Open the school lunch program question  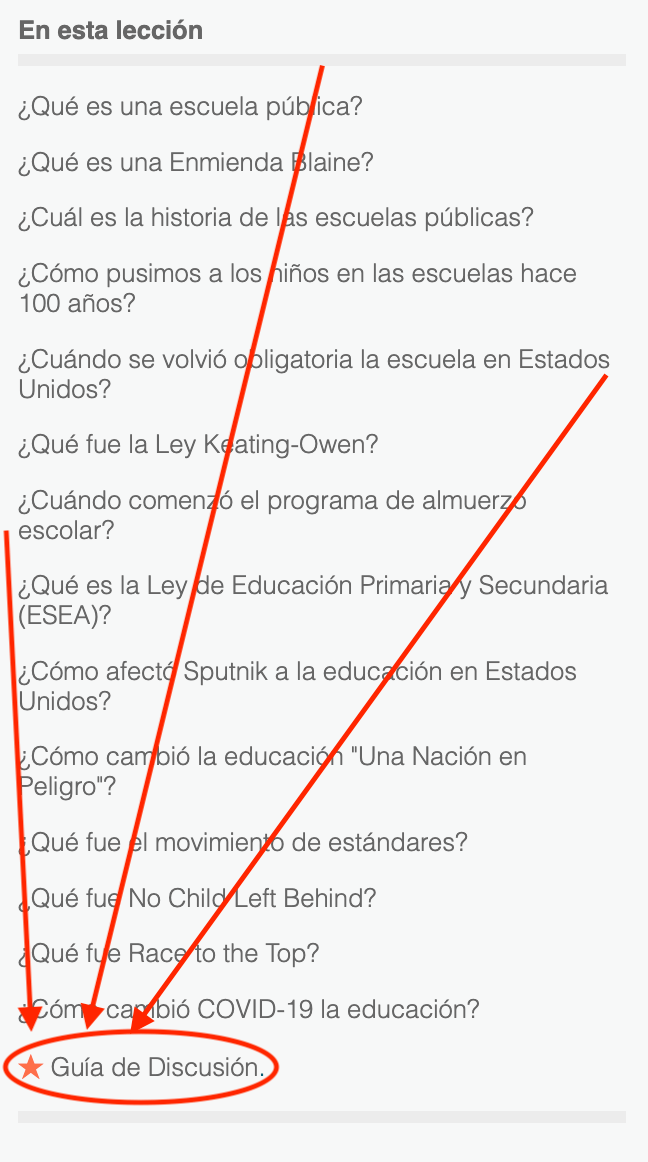pos(272,515)
